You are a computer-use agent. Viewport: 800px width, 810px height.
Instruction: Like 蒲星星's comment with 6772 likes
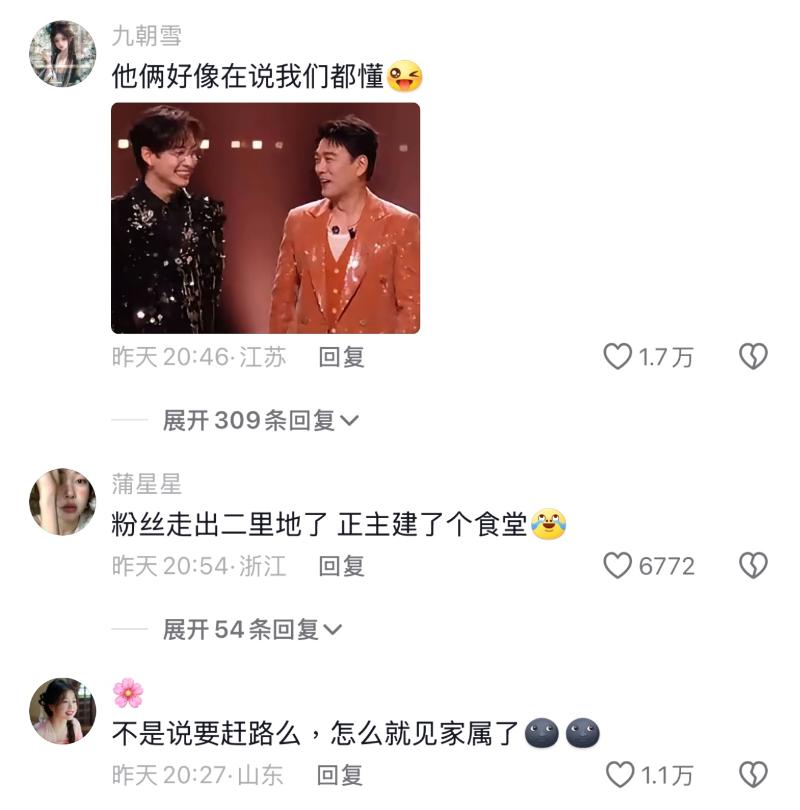(618, 566)
